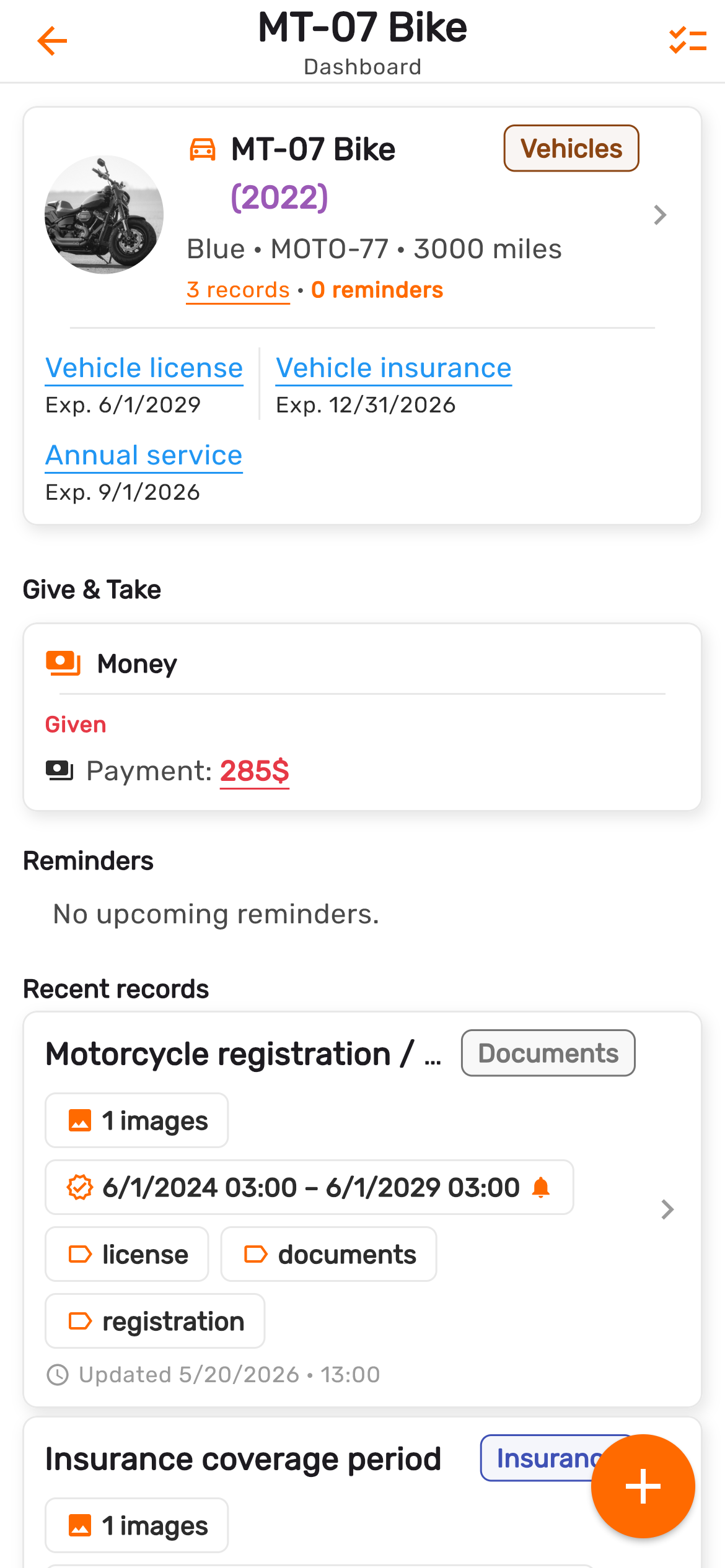View 1 images in Insurance coverage period
Screen dimensions: 725x1568
pos(136,1525)
